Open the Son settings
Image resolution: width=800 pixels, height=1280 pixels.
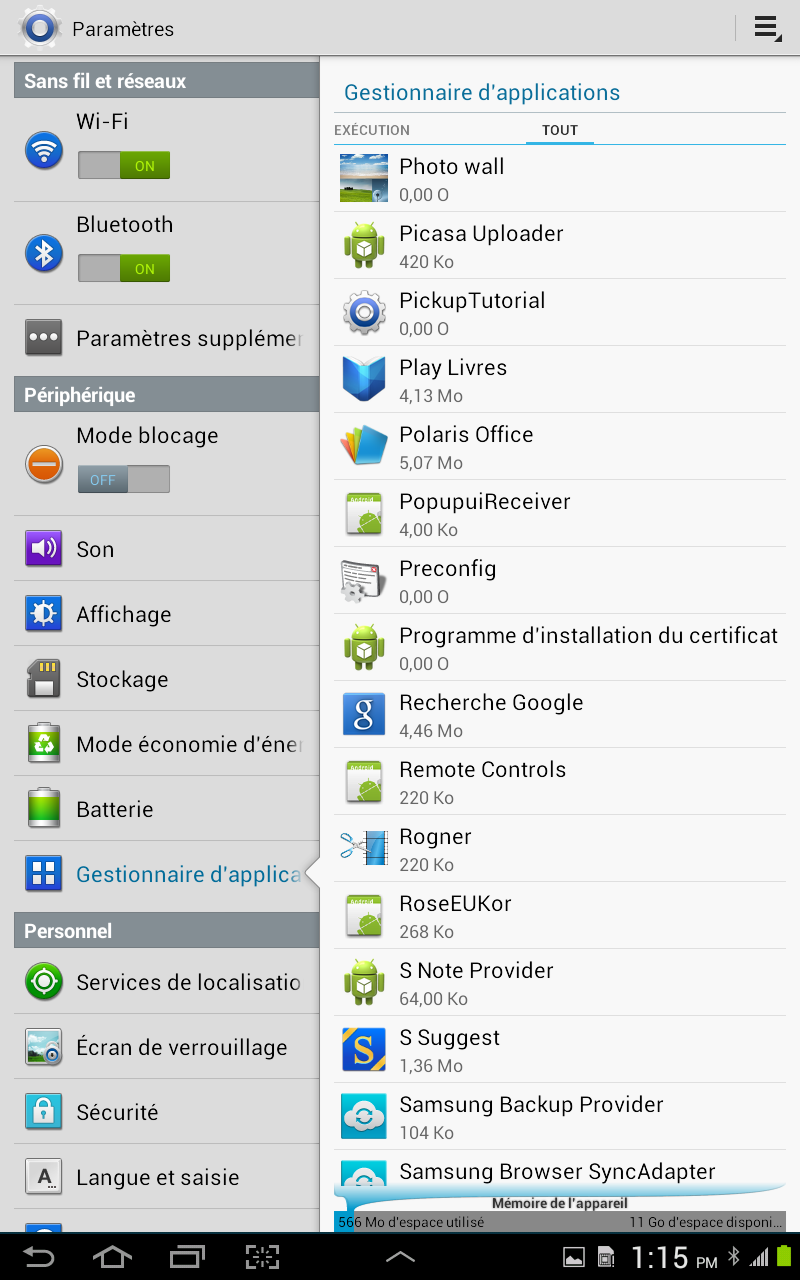pos(167,549)
